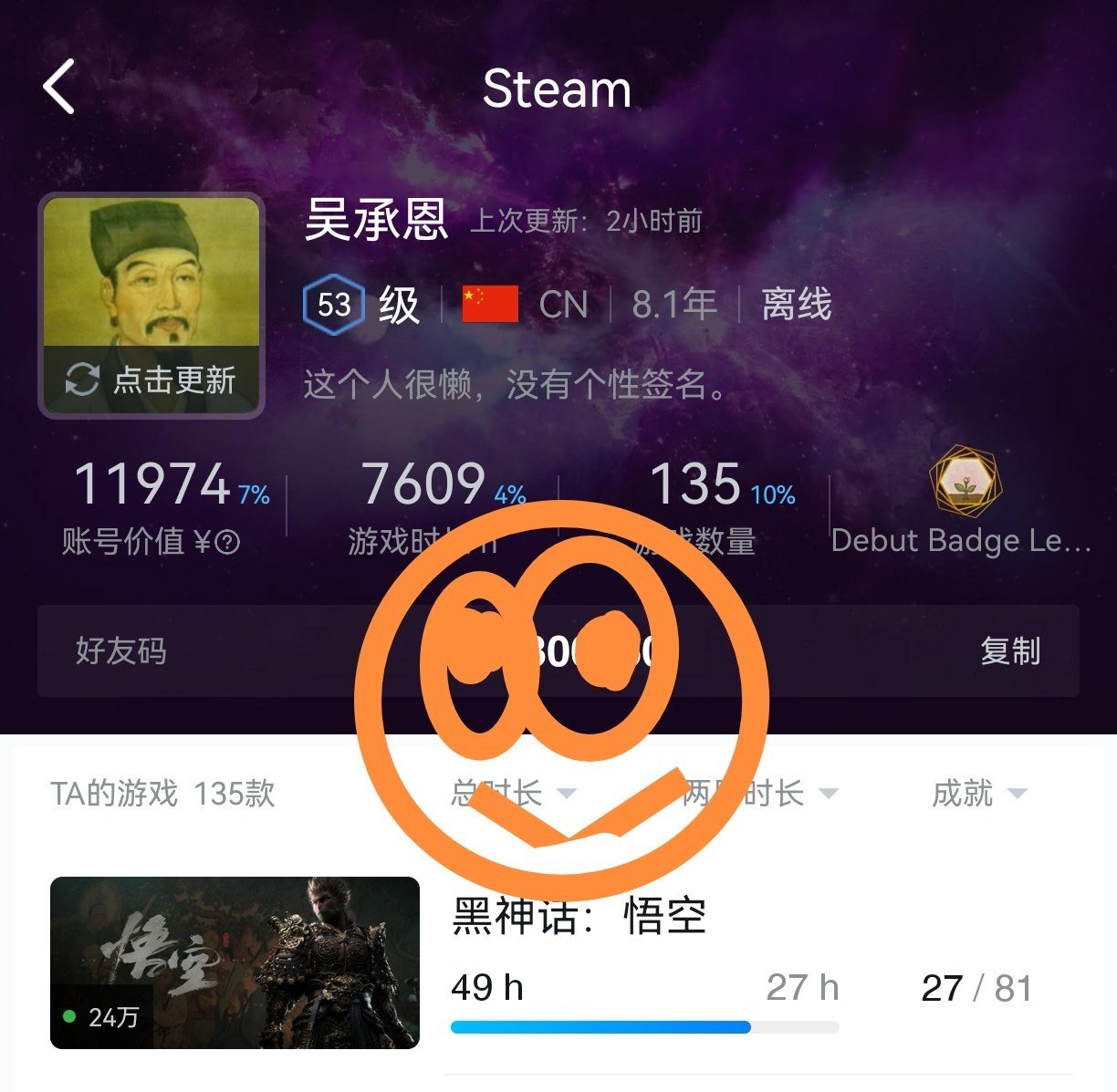
Task: Open the Debut Badge item
Action: (962, 503)
